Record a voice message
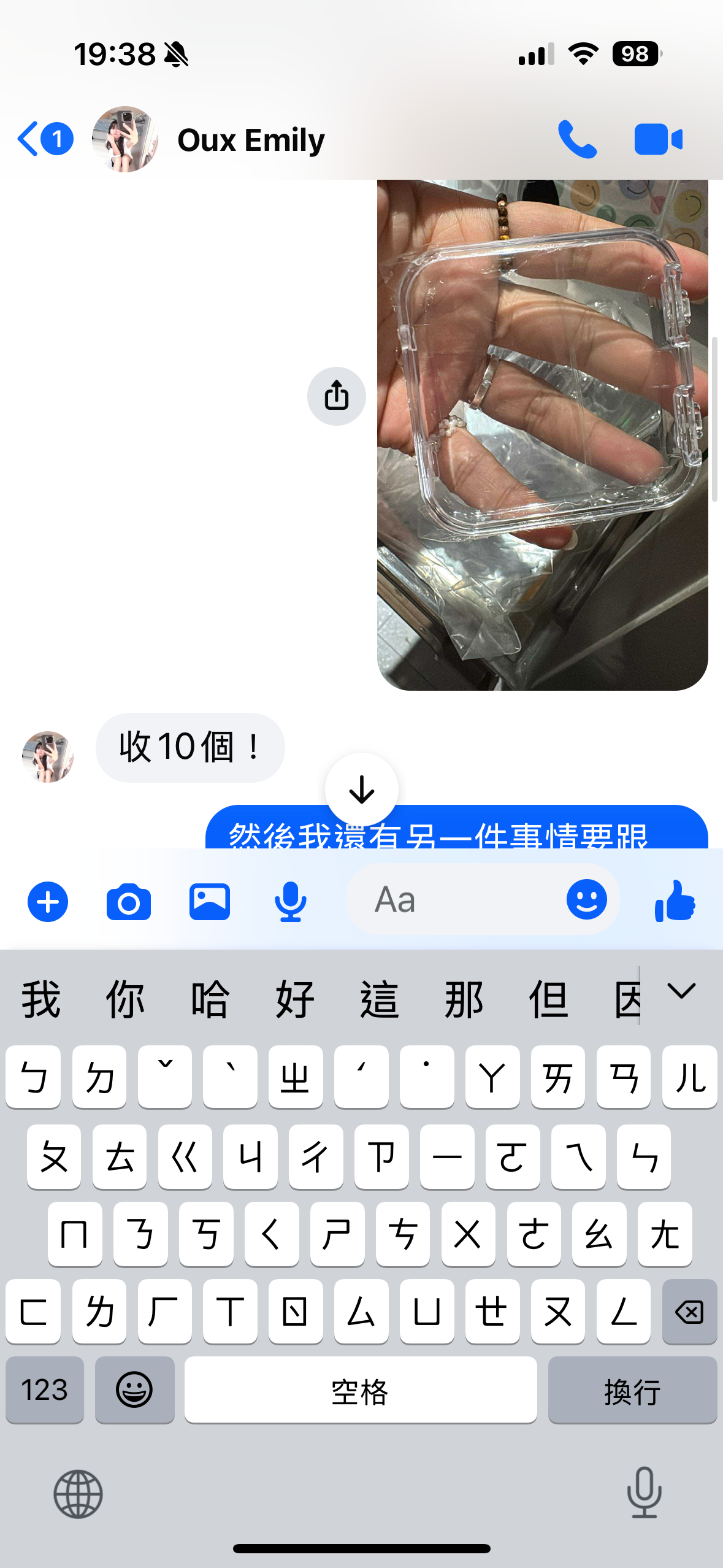 (291, 902)
